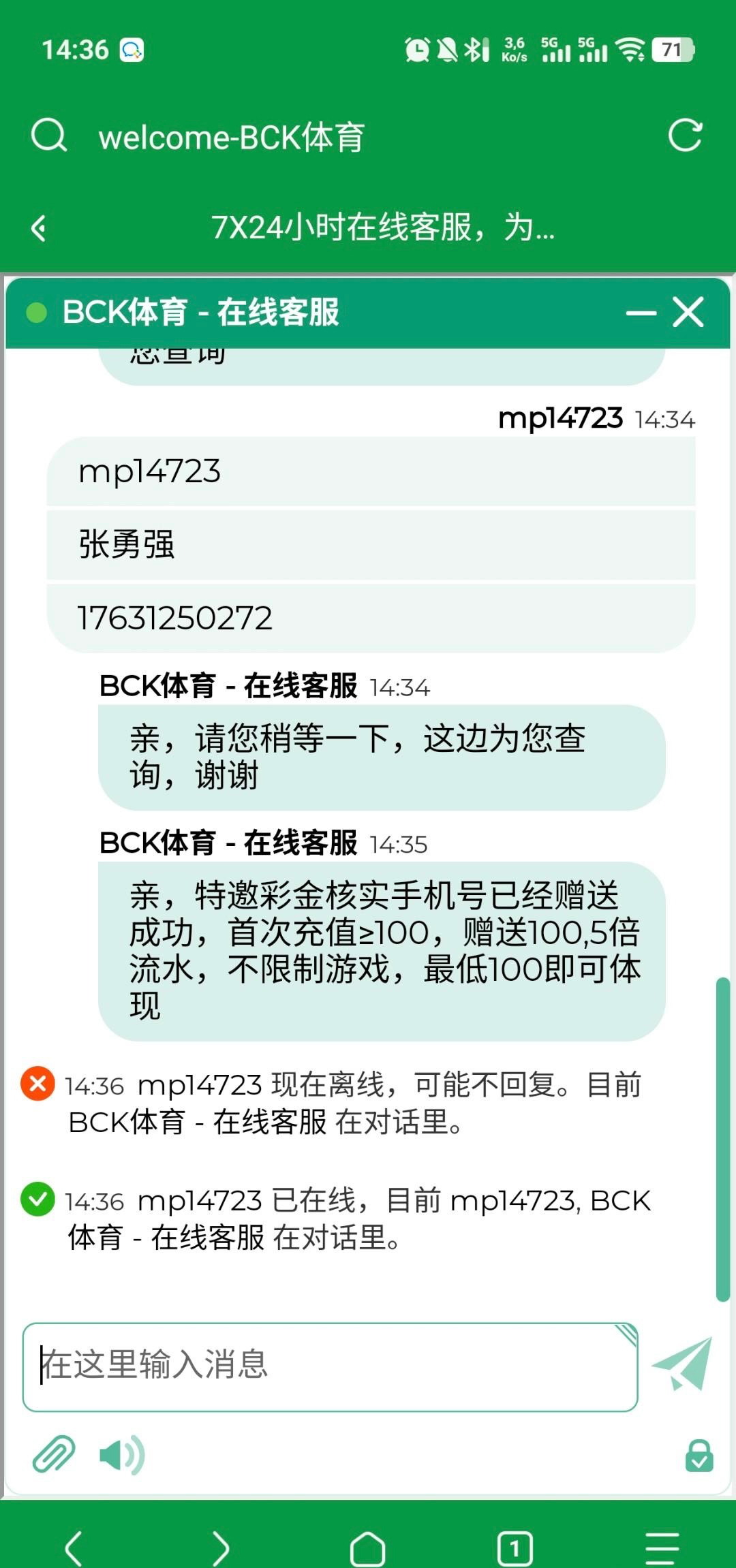Go back from the 7X24小时在线客服 page

[x=40, y=228]
